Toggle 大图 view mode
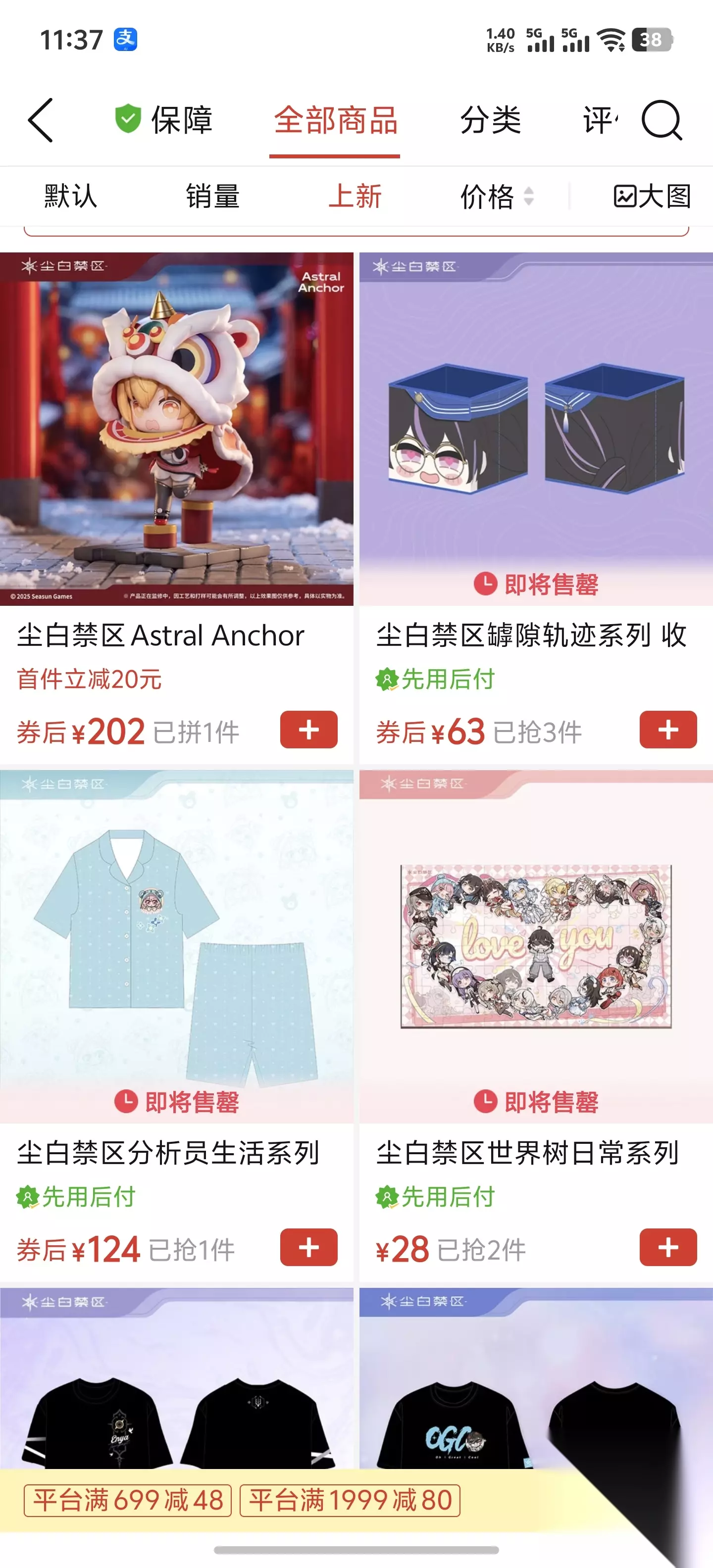713x1568 pixels. point(652,196)
